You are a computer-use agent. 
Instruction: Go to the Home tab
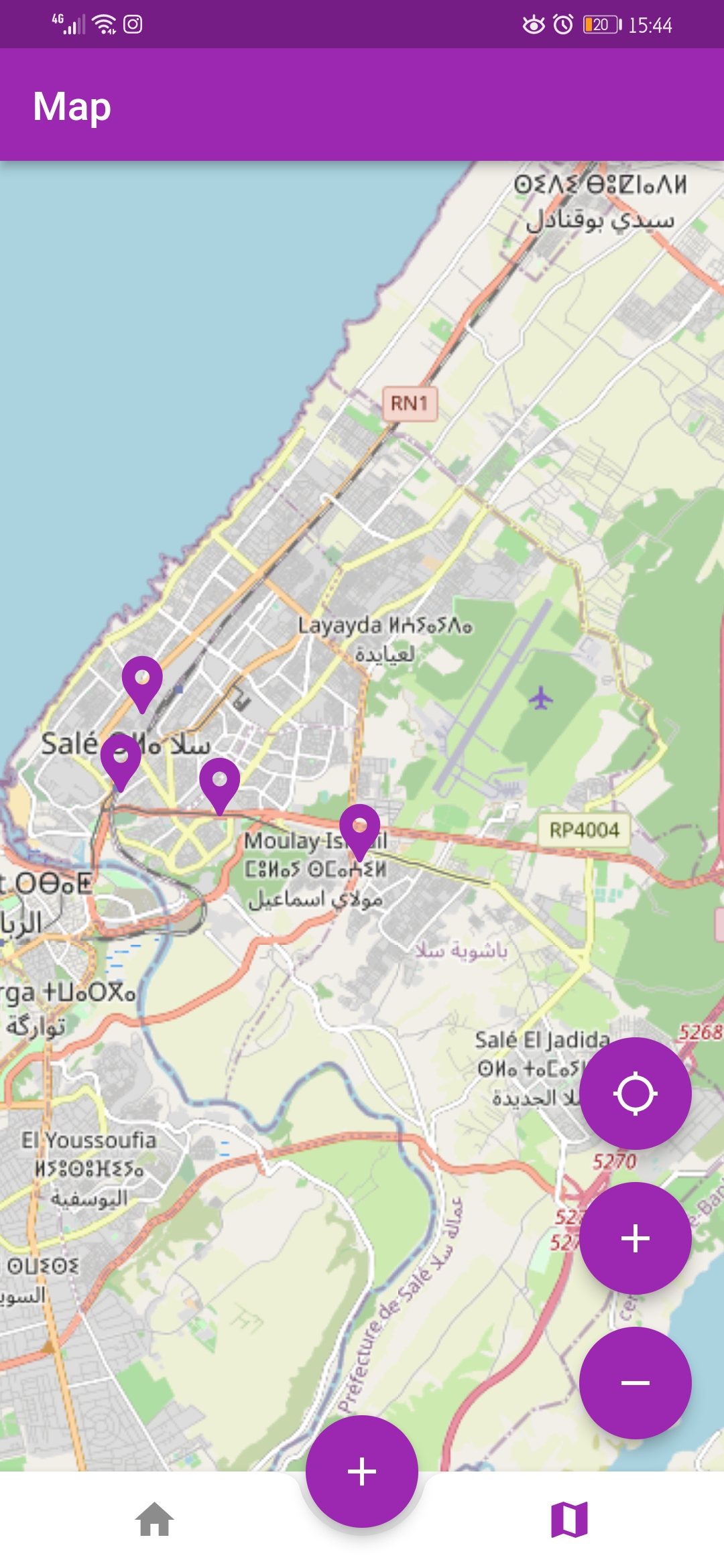click(154, 1519)
